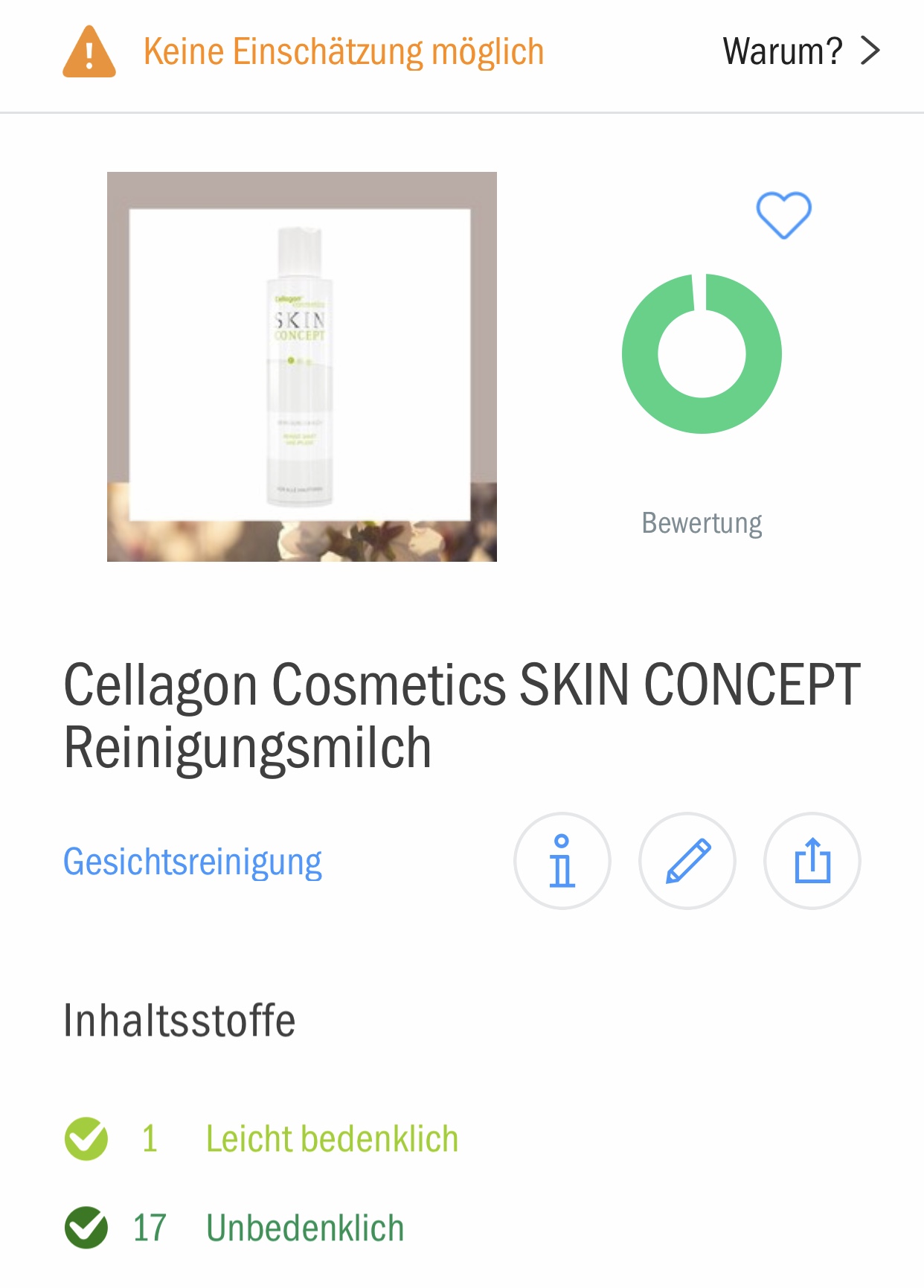Add product to favorites with heart icon

[783, 215]
